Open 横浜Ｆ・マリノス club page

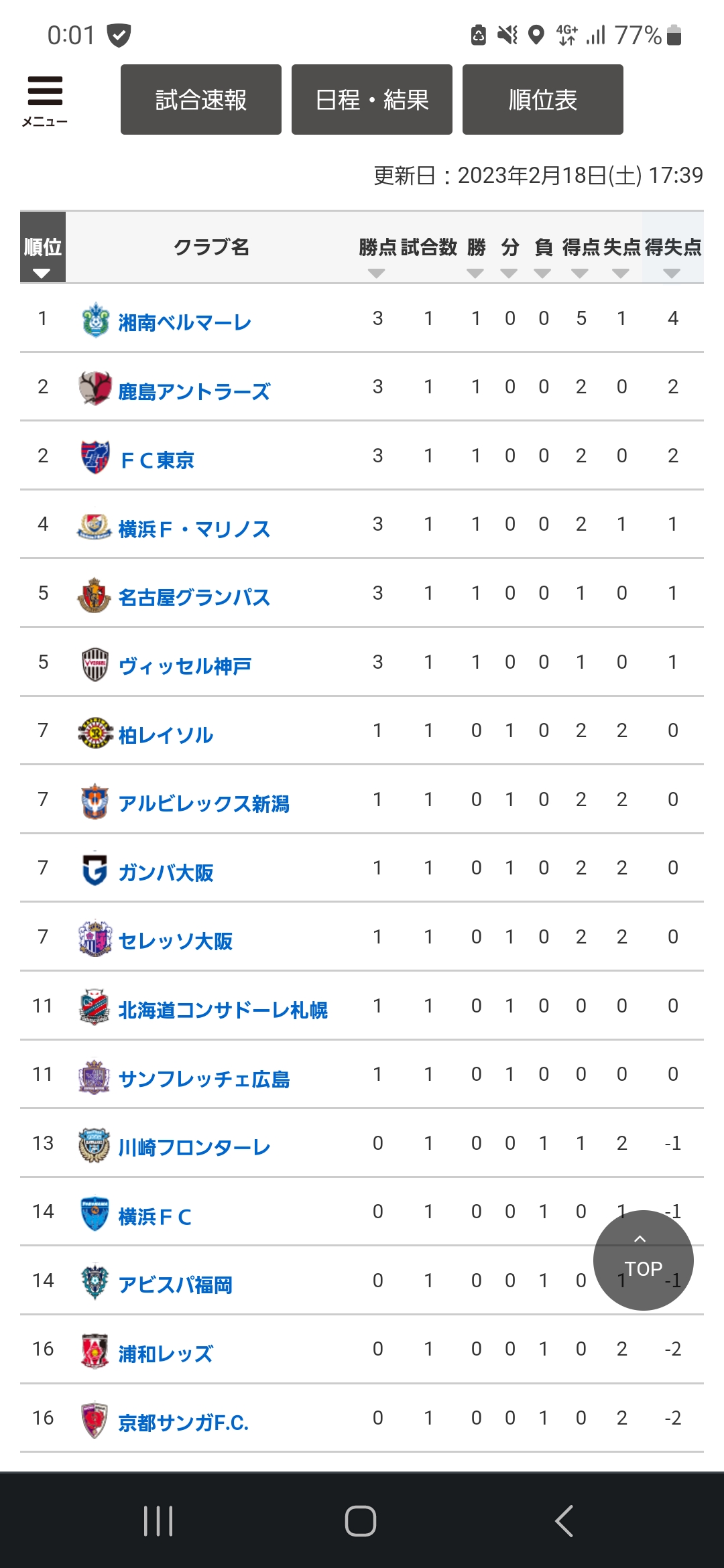click(x=194, y=529)
